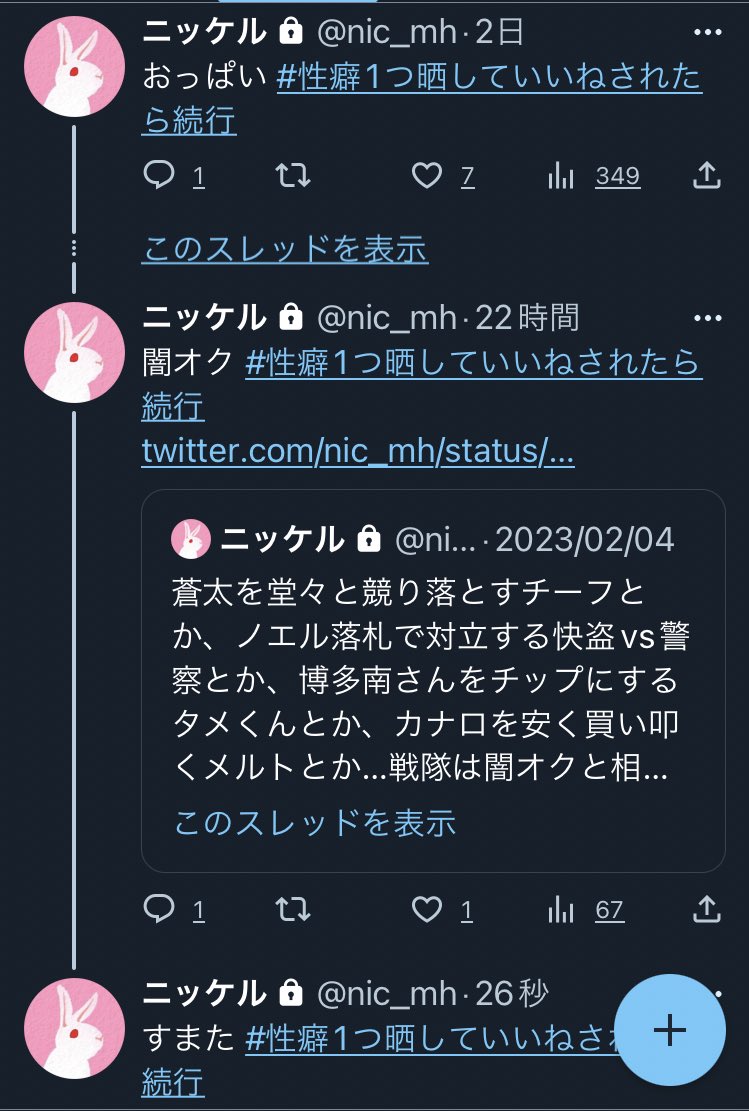Open the hashtag in the すまた tweet

point(430,1039)
